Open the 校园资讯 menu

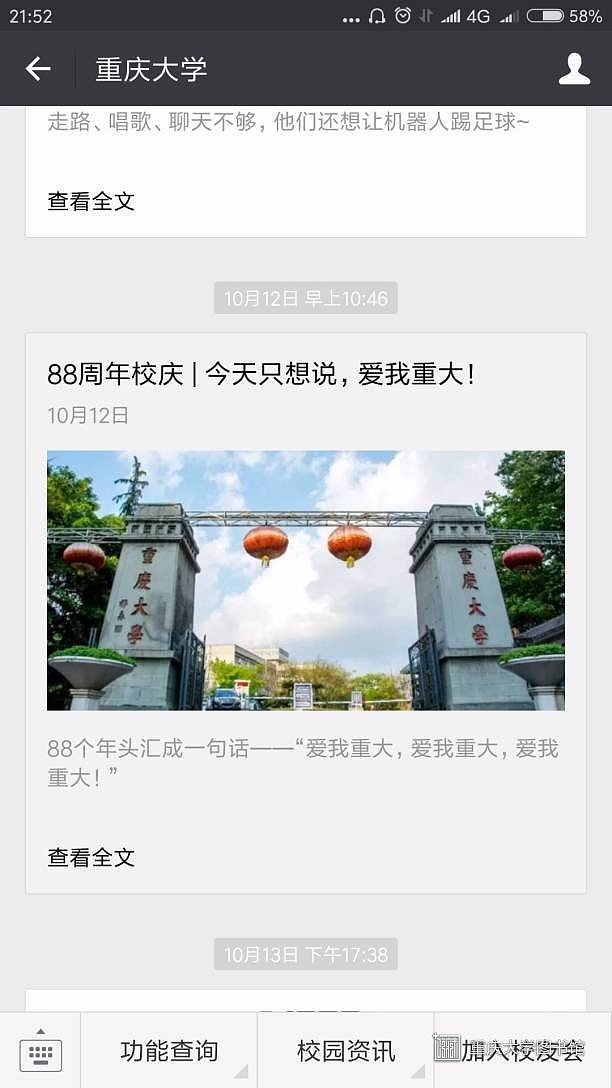[x=346, y=1051]
